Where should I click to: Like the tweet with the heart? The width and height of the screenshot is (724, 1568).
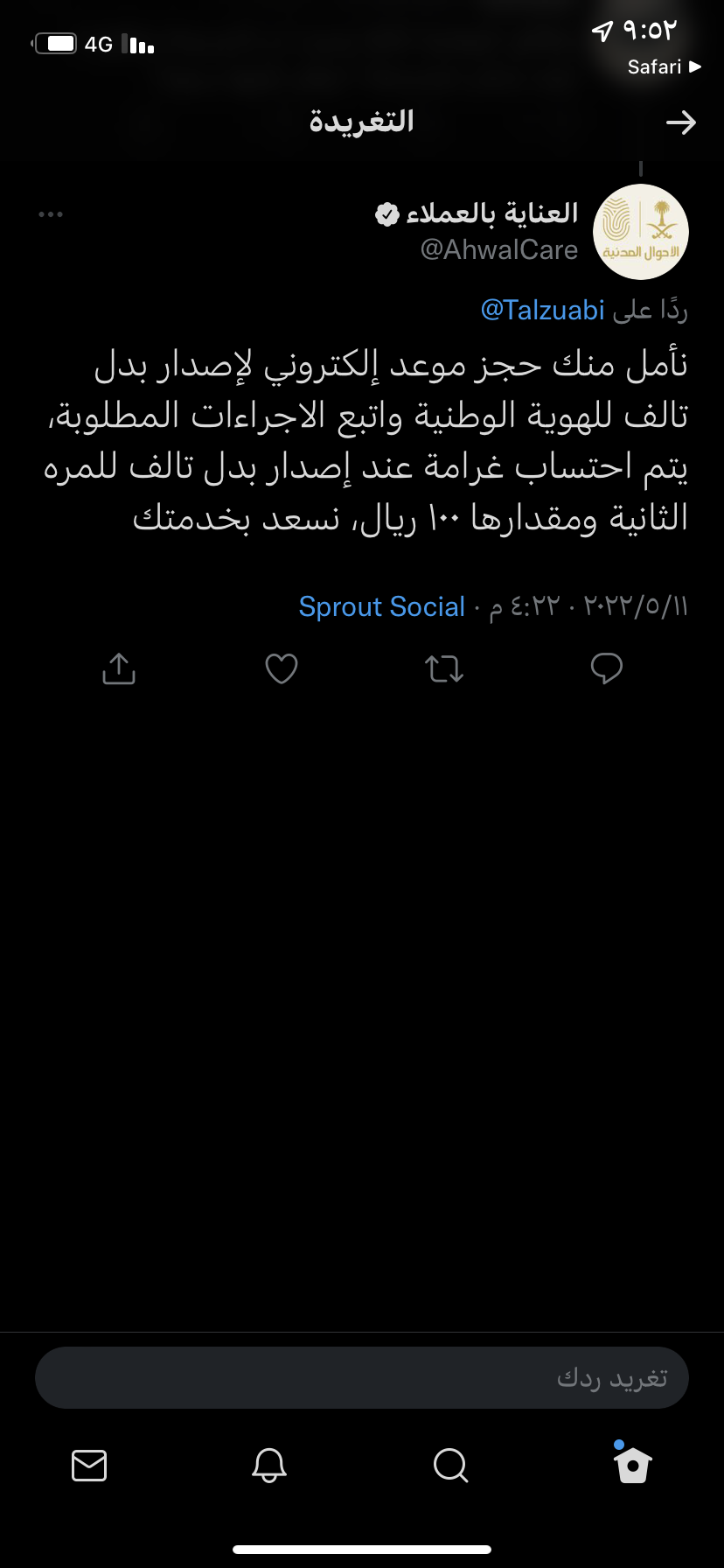pos(282,668)
